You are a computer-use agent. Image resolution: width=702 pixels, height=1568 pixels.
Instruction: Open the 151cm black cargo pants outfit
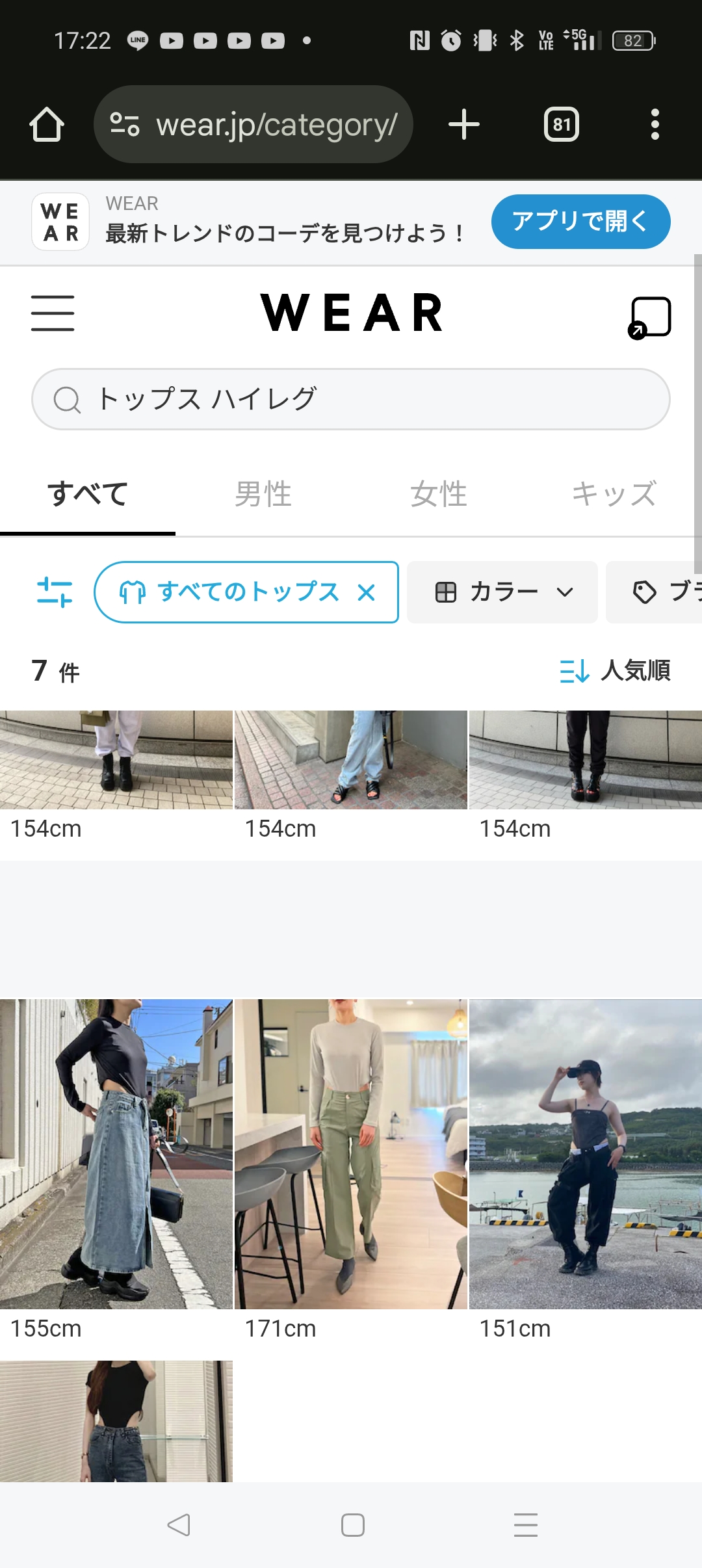click(x=586, y=1154)
